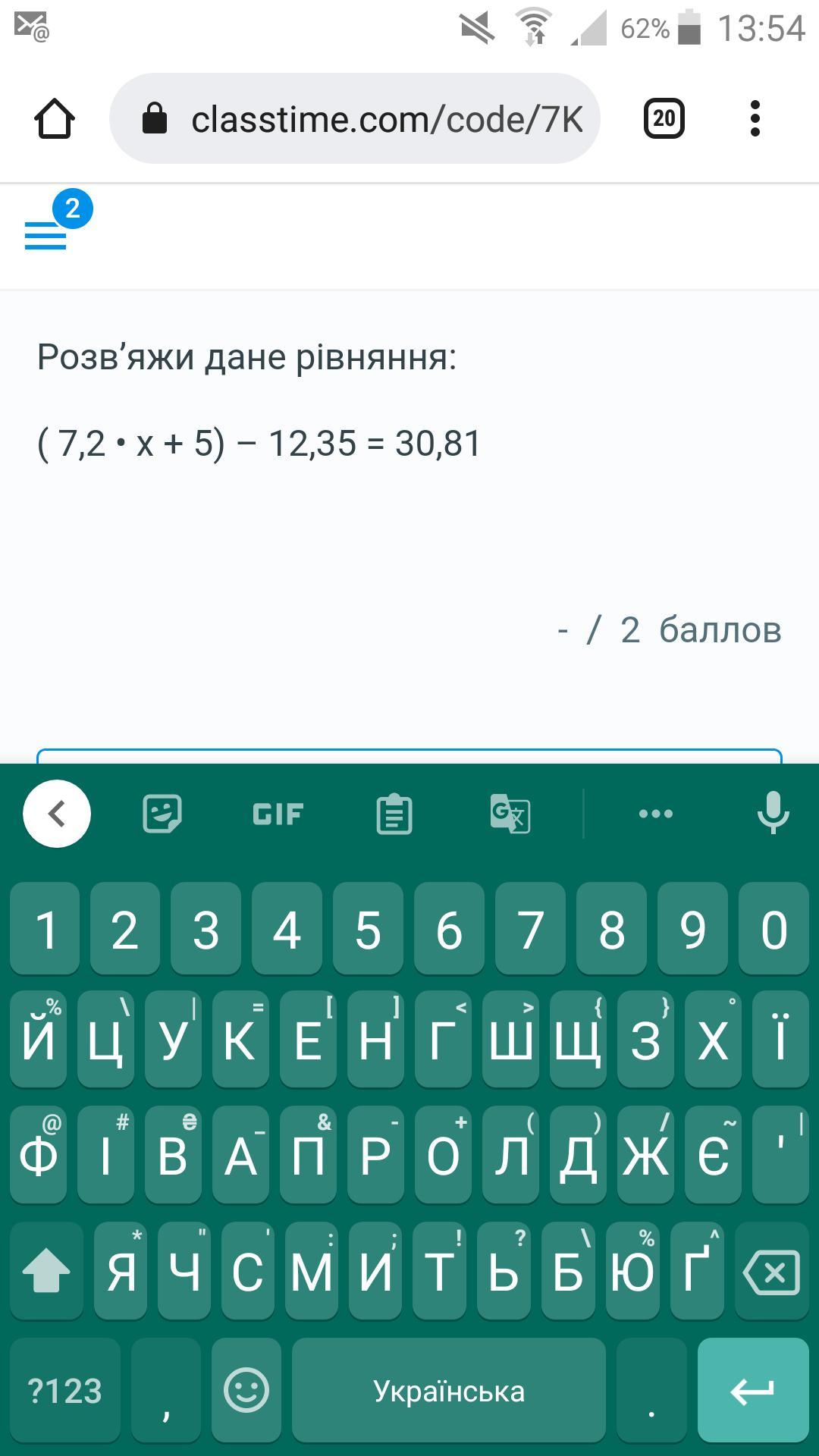819x1456 pixels.
Task: Open the keyboard clipboard
Action: 394,814
